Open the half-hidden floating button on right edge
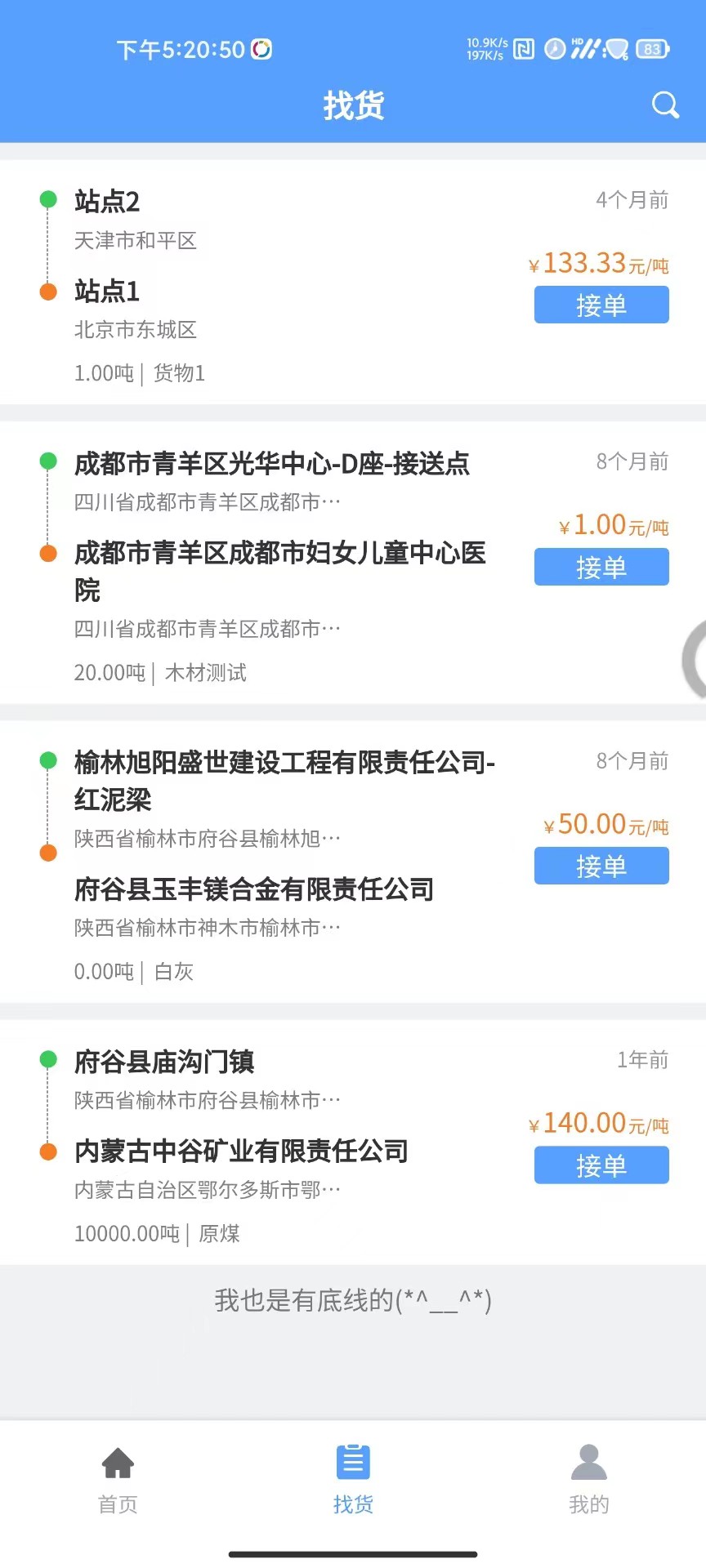The width and height of the screenshot is (706, 1568). [697, 661]
